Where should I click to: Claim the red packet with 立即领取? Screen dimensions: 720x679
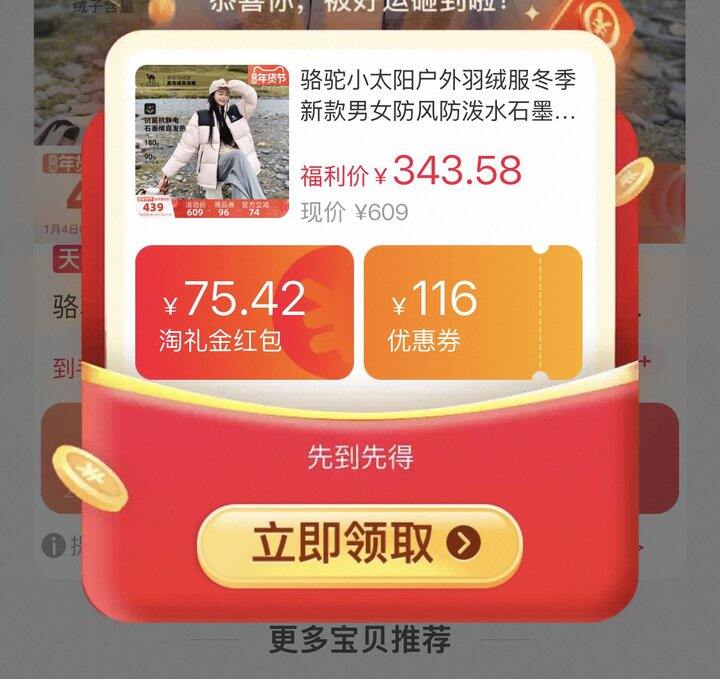(x=360, y=545)
